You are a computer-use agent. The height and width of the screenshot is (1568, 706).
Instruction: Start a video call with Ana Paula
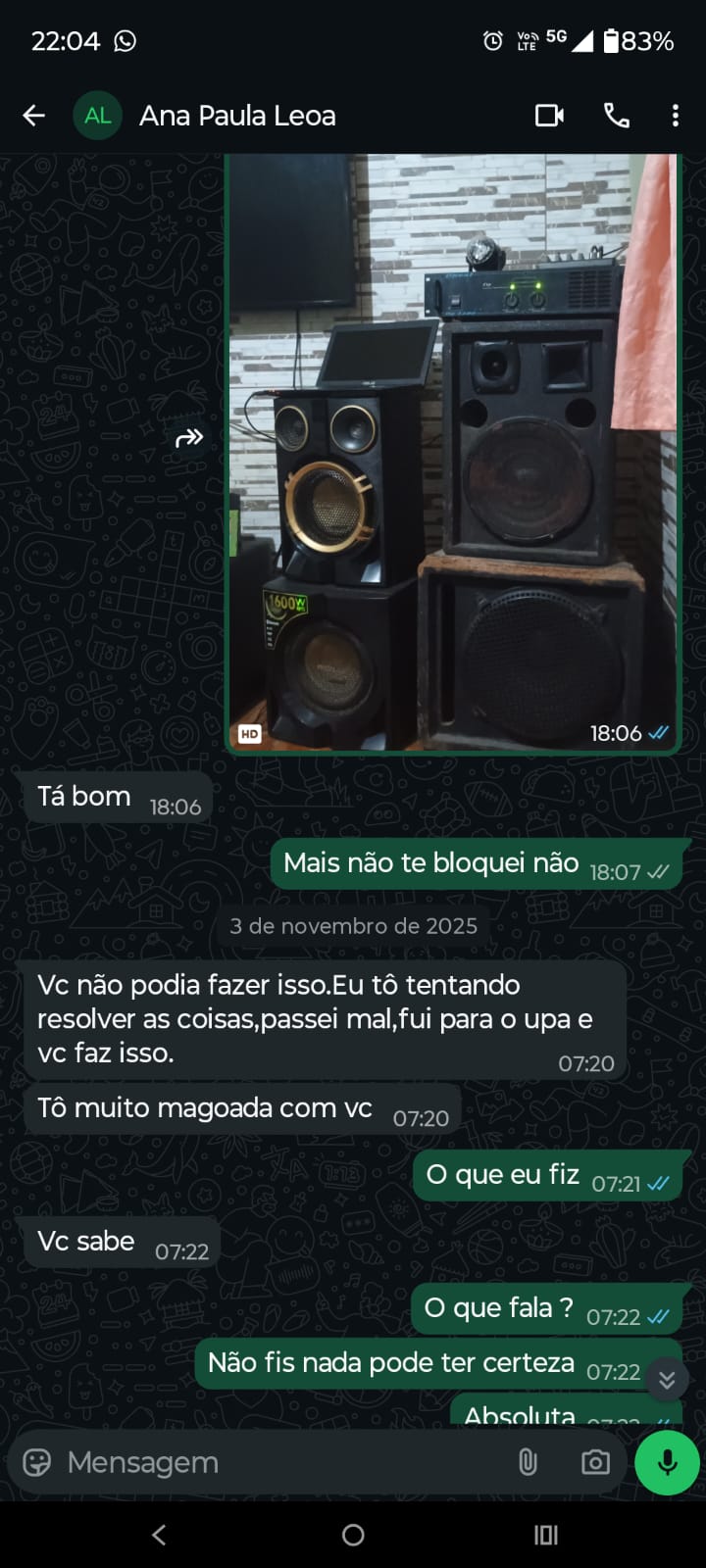(x=549, y=116)
